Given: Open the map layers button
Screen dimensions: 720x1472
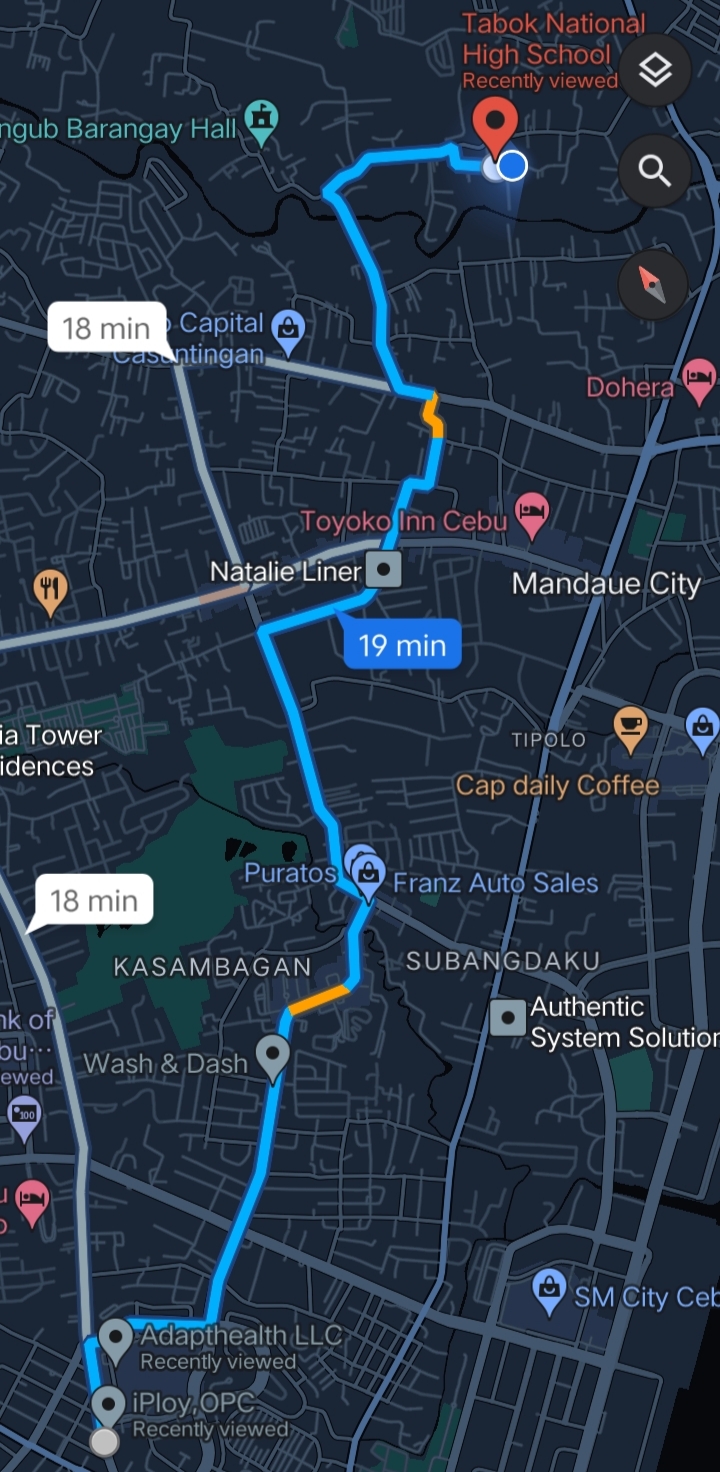Looking at the screenshot, I should [x=655, y=70].
